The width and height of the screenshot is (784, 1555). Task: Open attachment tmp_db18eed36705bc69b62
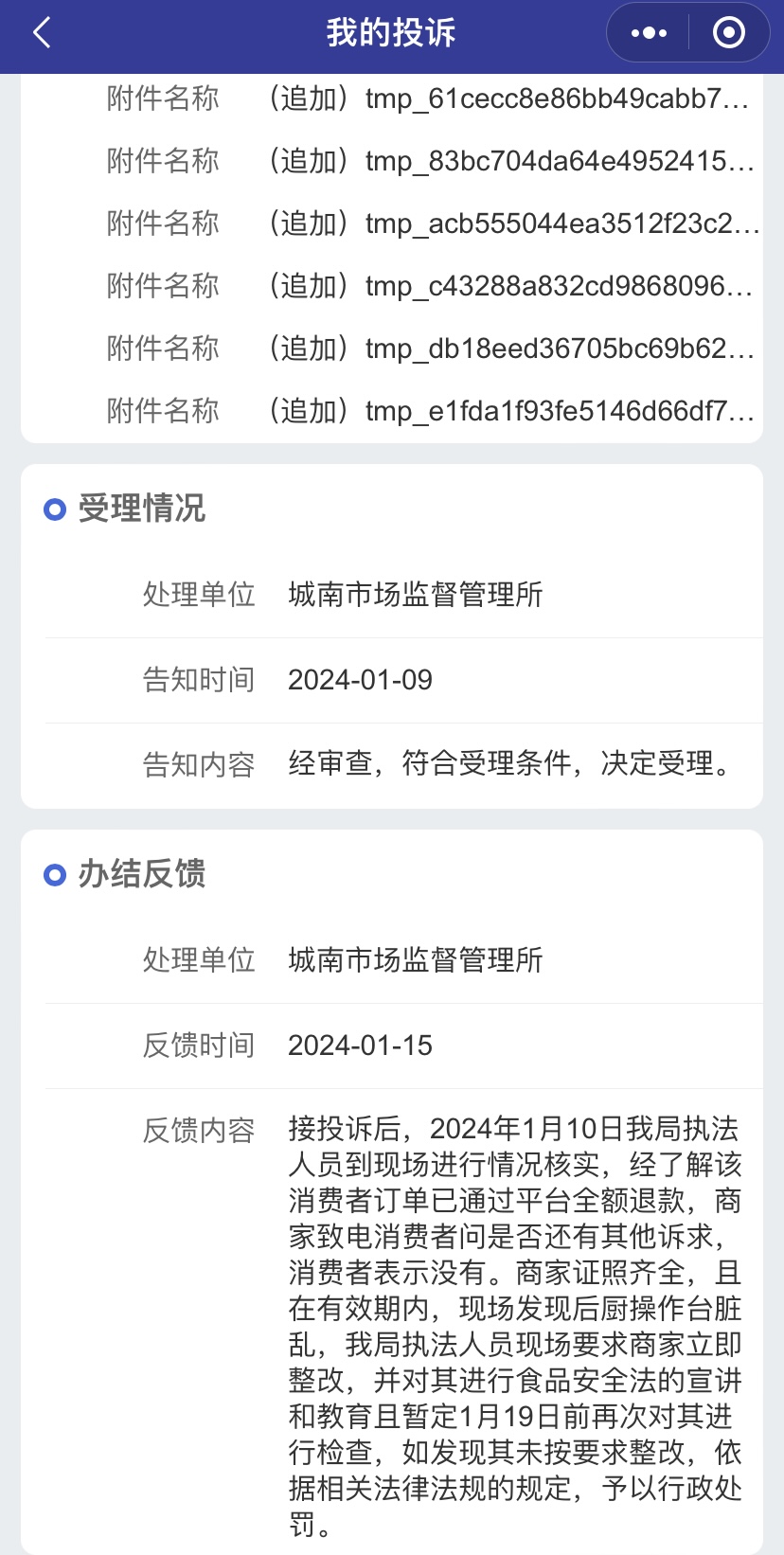tap(511, 349)
